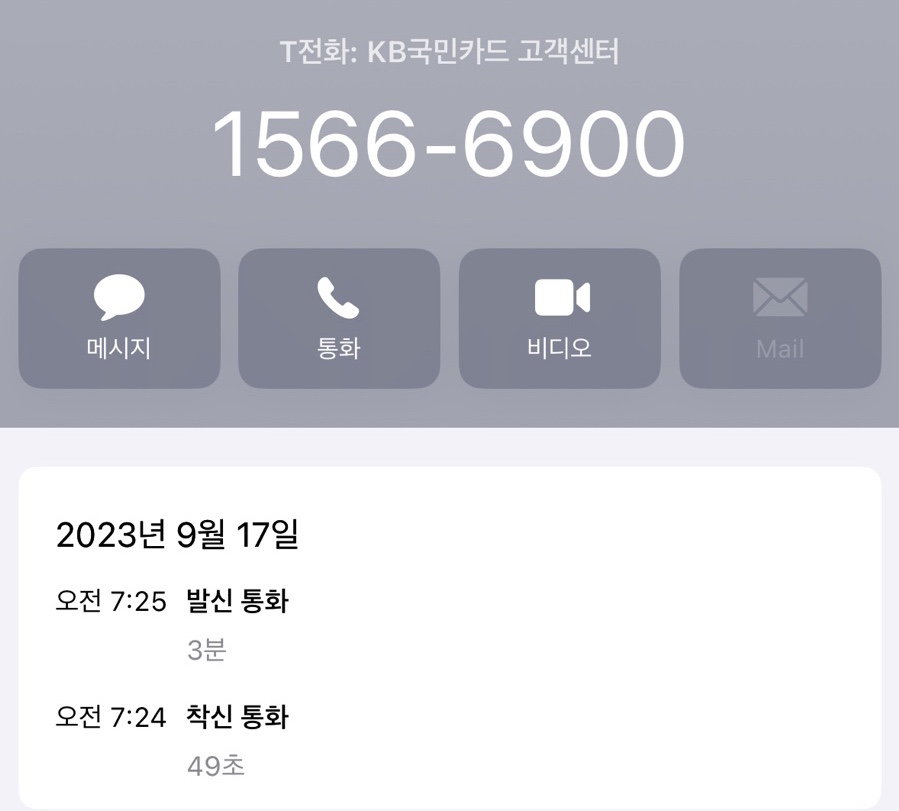
Task: Call KB국민카드 고객센터 with 통화 button
Action: pyautogui.click(x=339, y=318)
